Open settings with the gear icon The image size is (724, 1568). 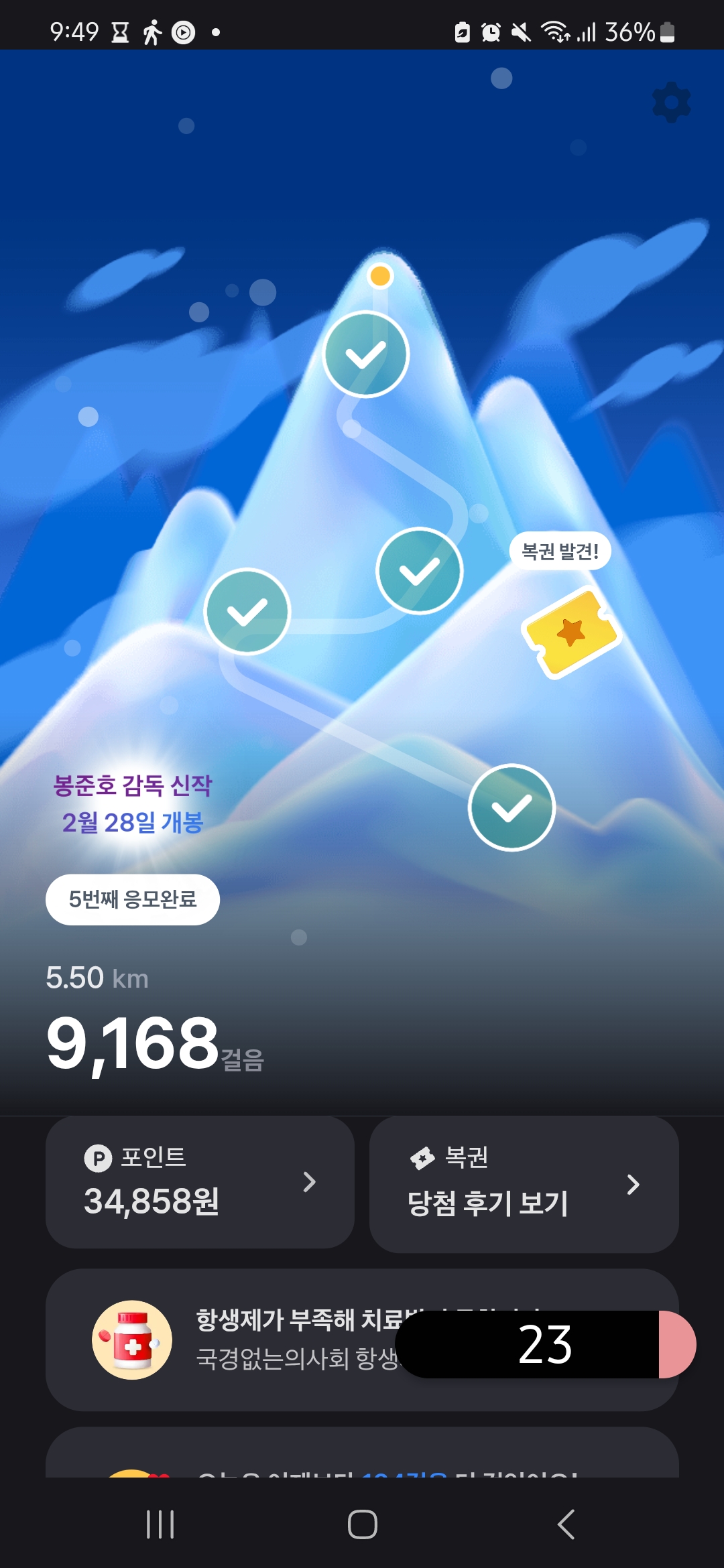click(671, 103)
